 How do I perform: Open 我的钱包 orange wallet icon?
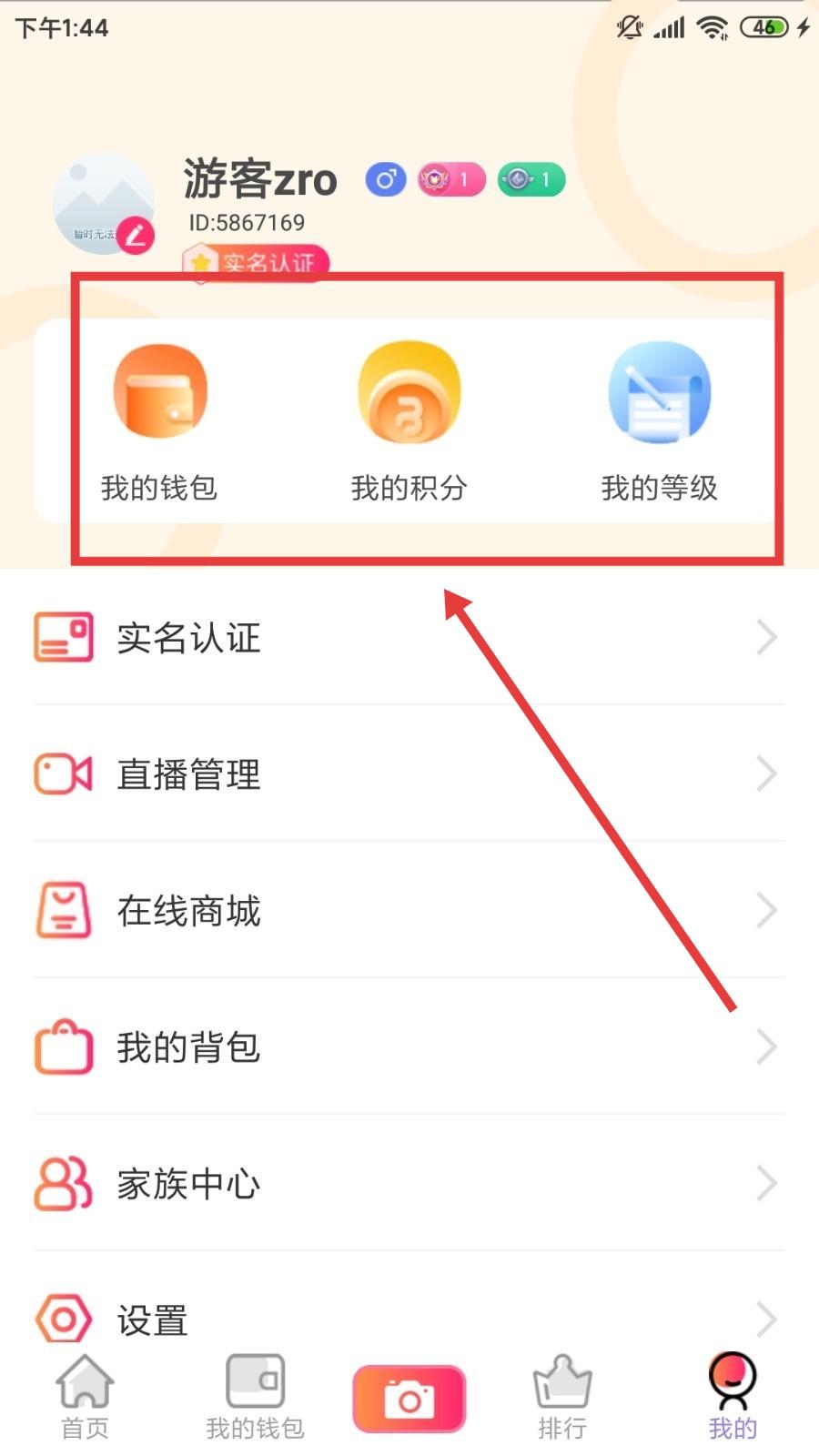[160, 393]
